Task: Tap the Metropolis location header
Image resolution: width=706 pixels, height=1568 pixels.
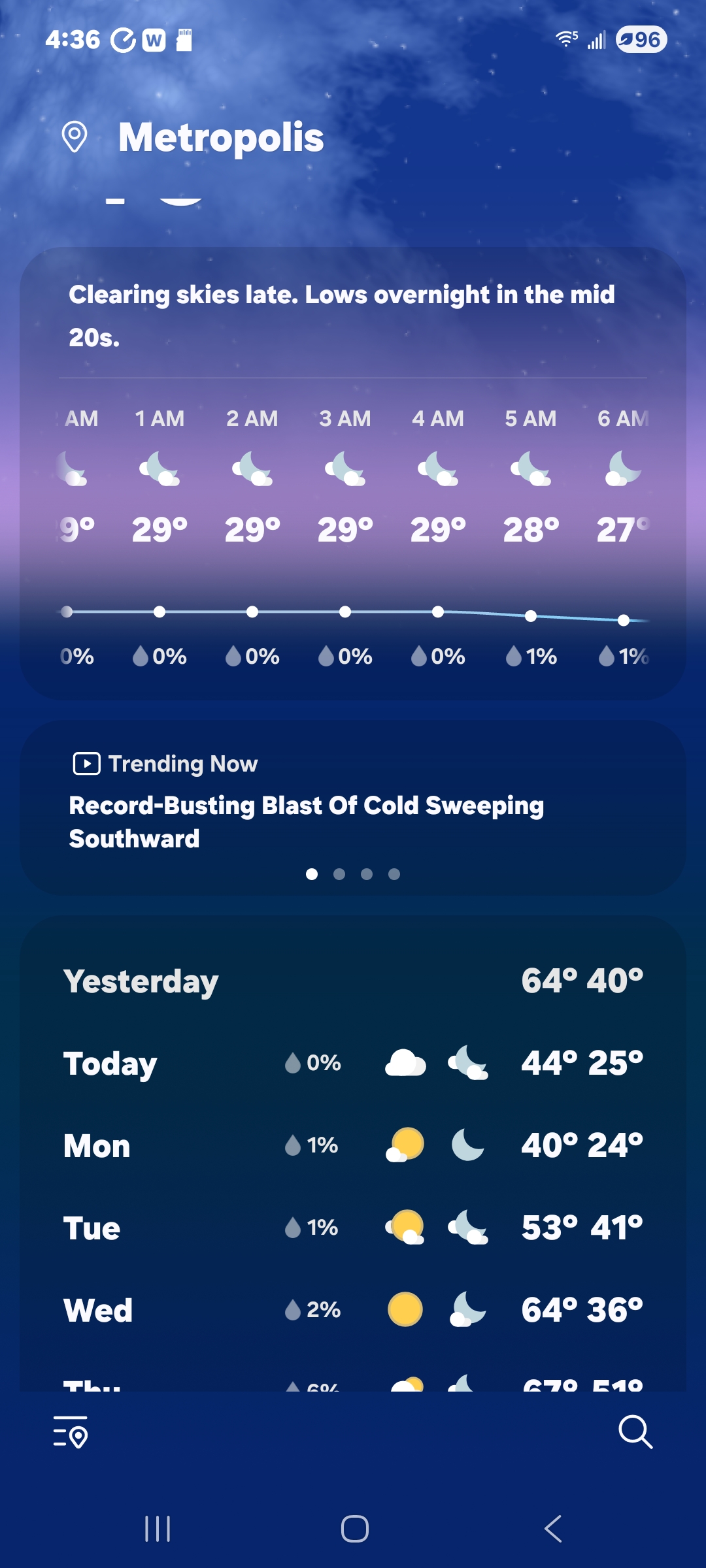Action: [x=220, y=138]
